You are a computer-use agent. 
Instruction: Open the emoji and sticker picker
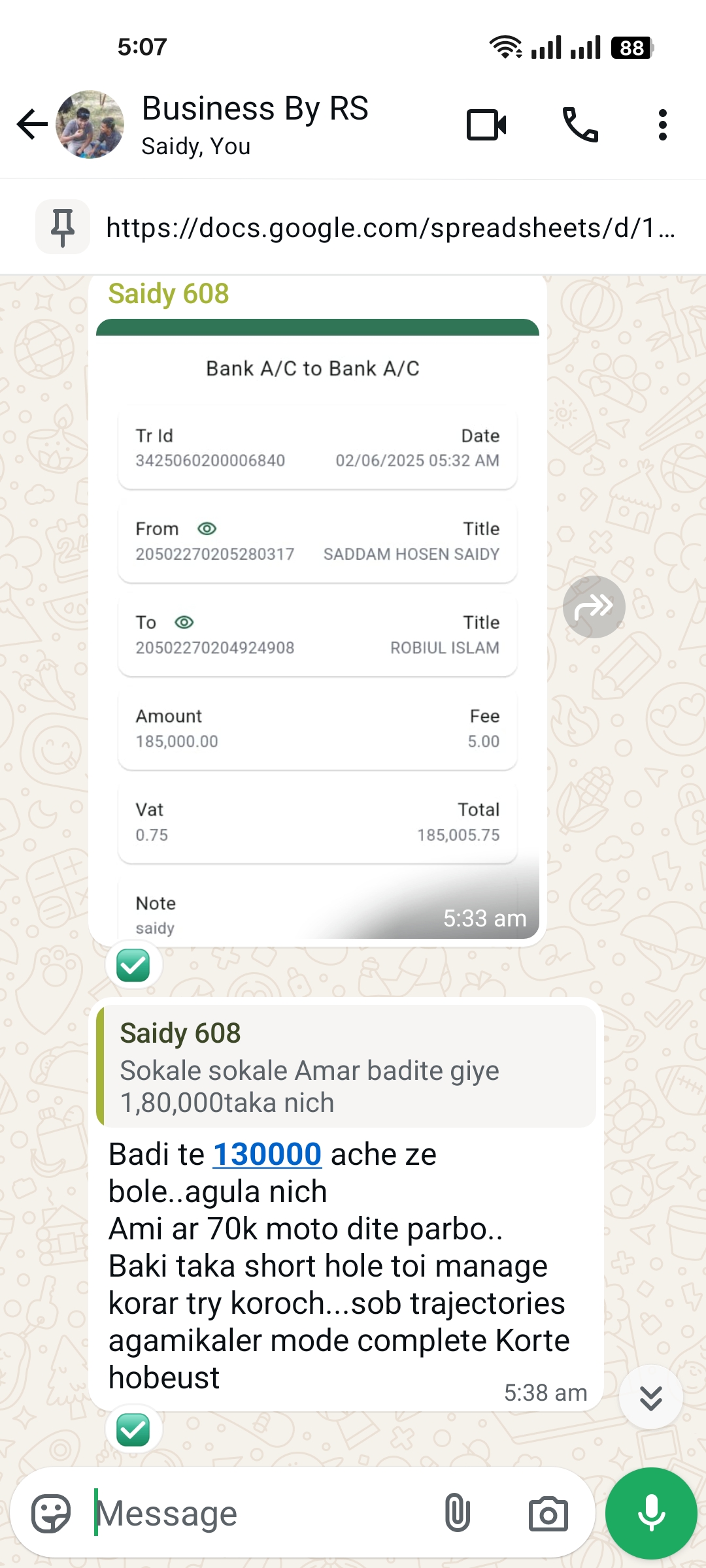[x=51, y=1513]
